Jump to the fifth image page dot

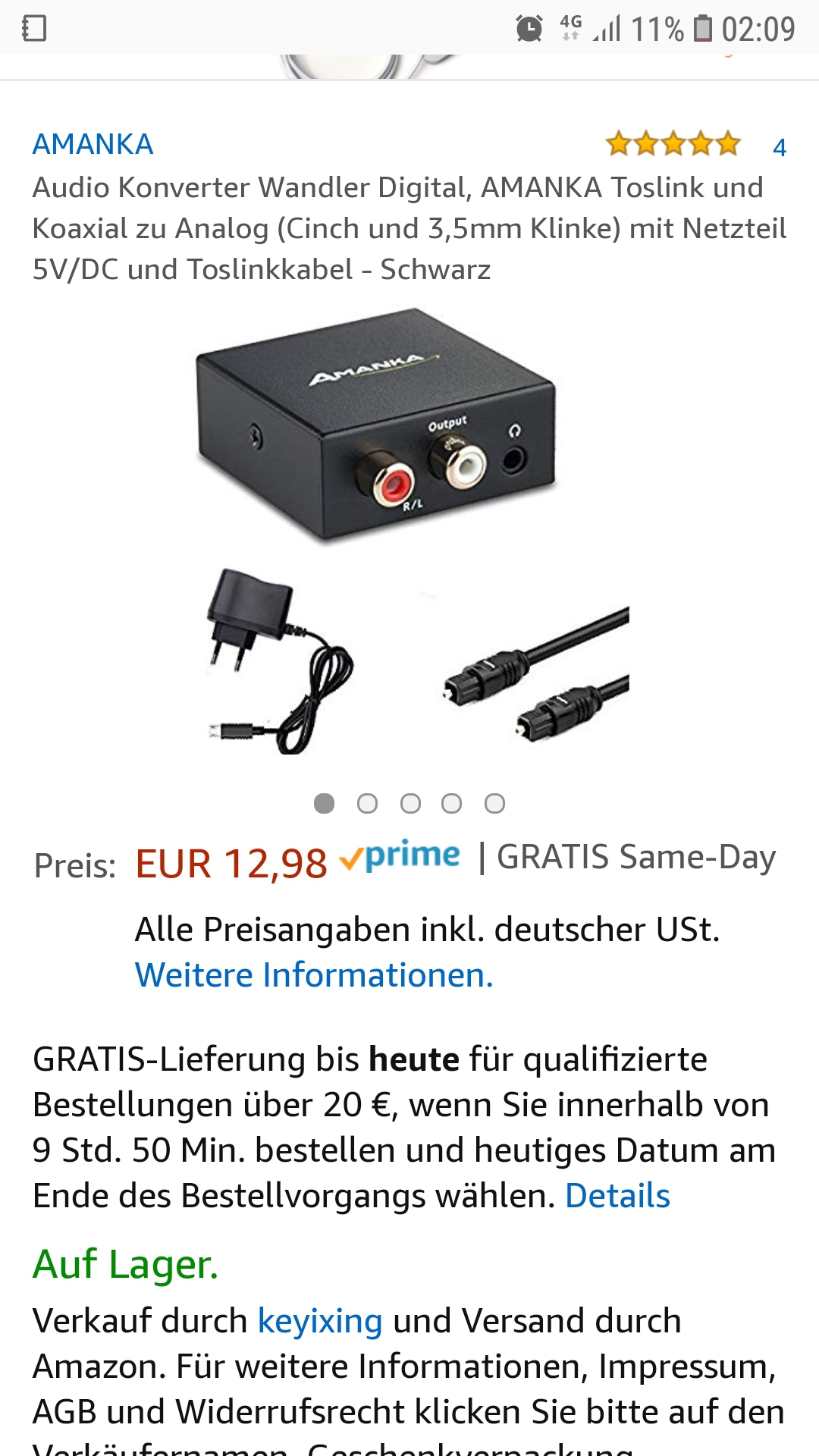494,804
